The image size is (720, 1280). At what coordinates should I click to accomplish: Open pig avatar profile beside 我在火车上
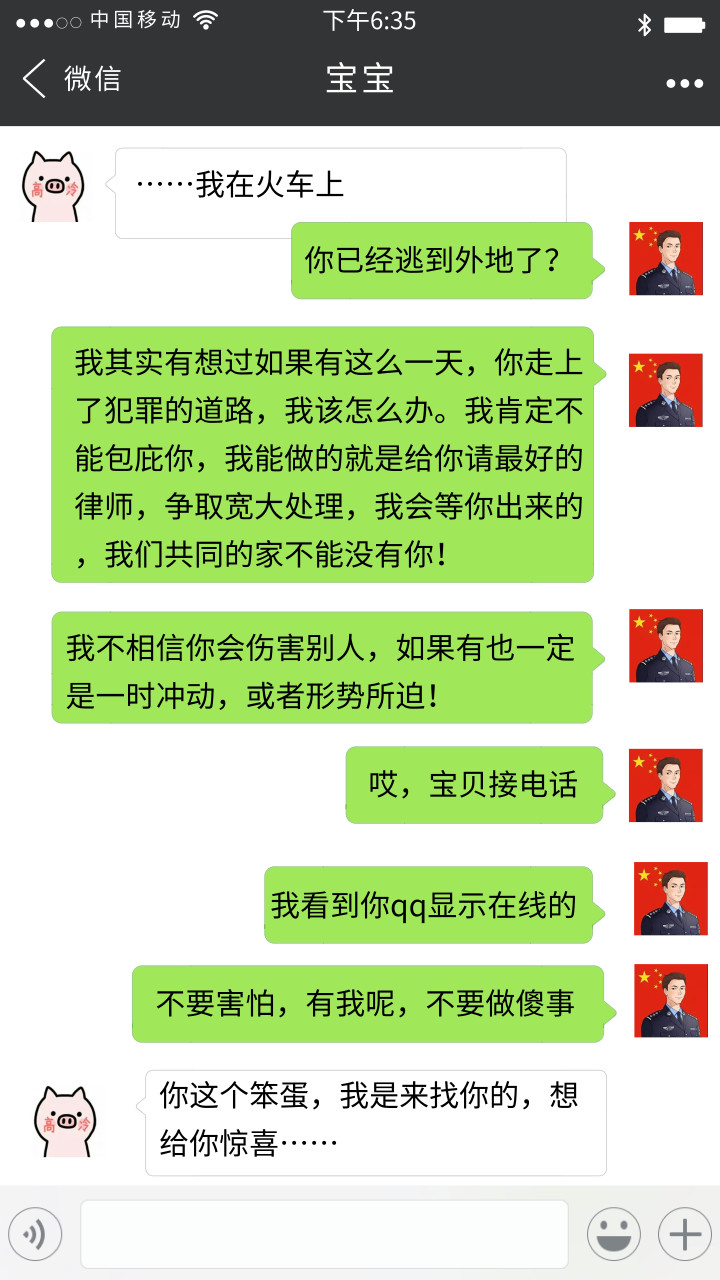click(54, 187)
